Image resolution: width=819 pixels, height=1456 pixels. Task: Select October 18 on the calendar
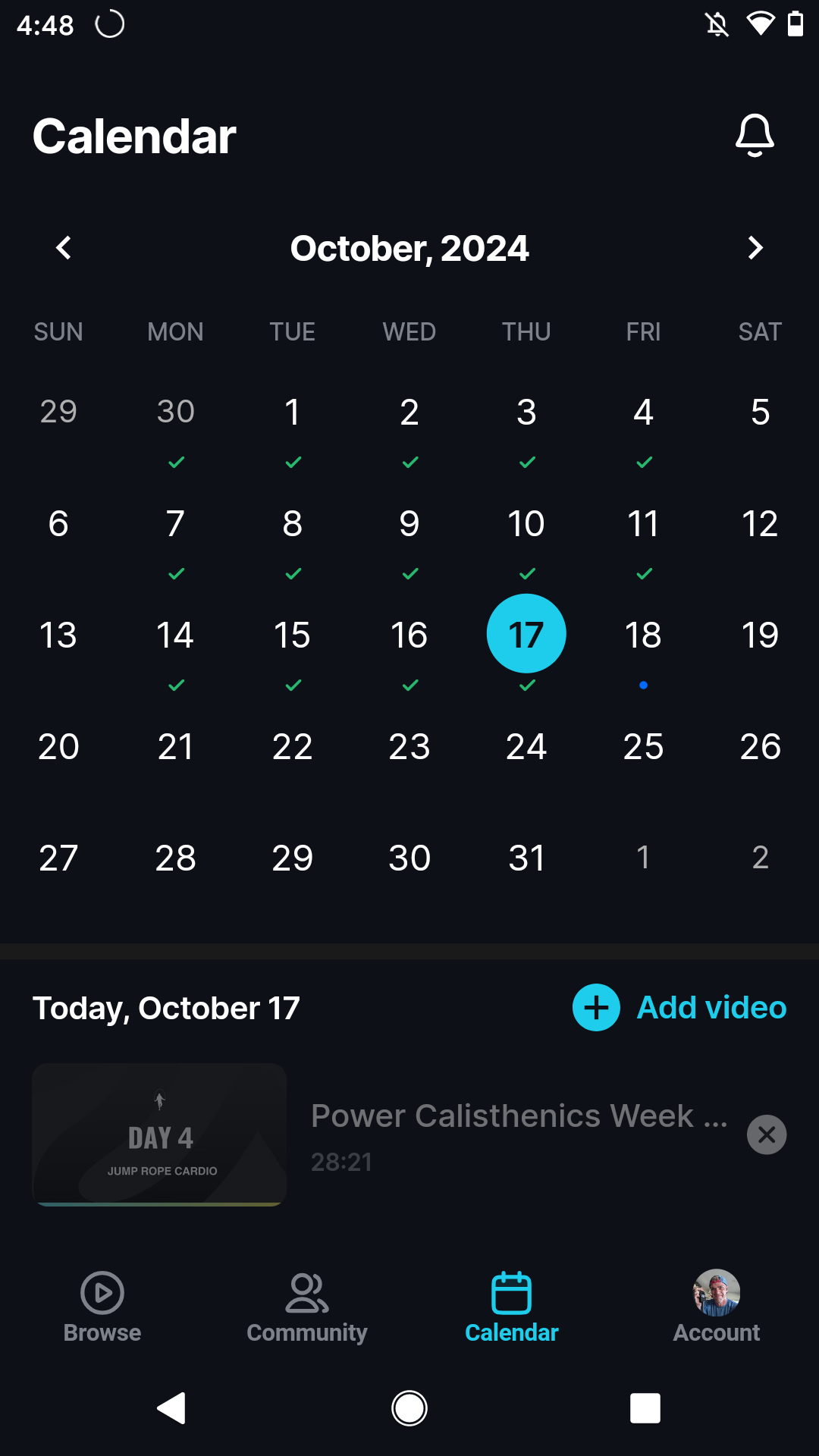pos(643,635)
